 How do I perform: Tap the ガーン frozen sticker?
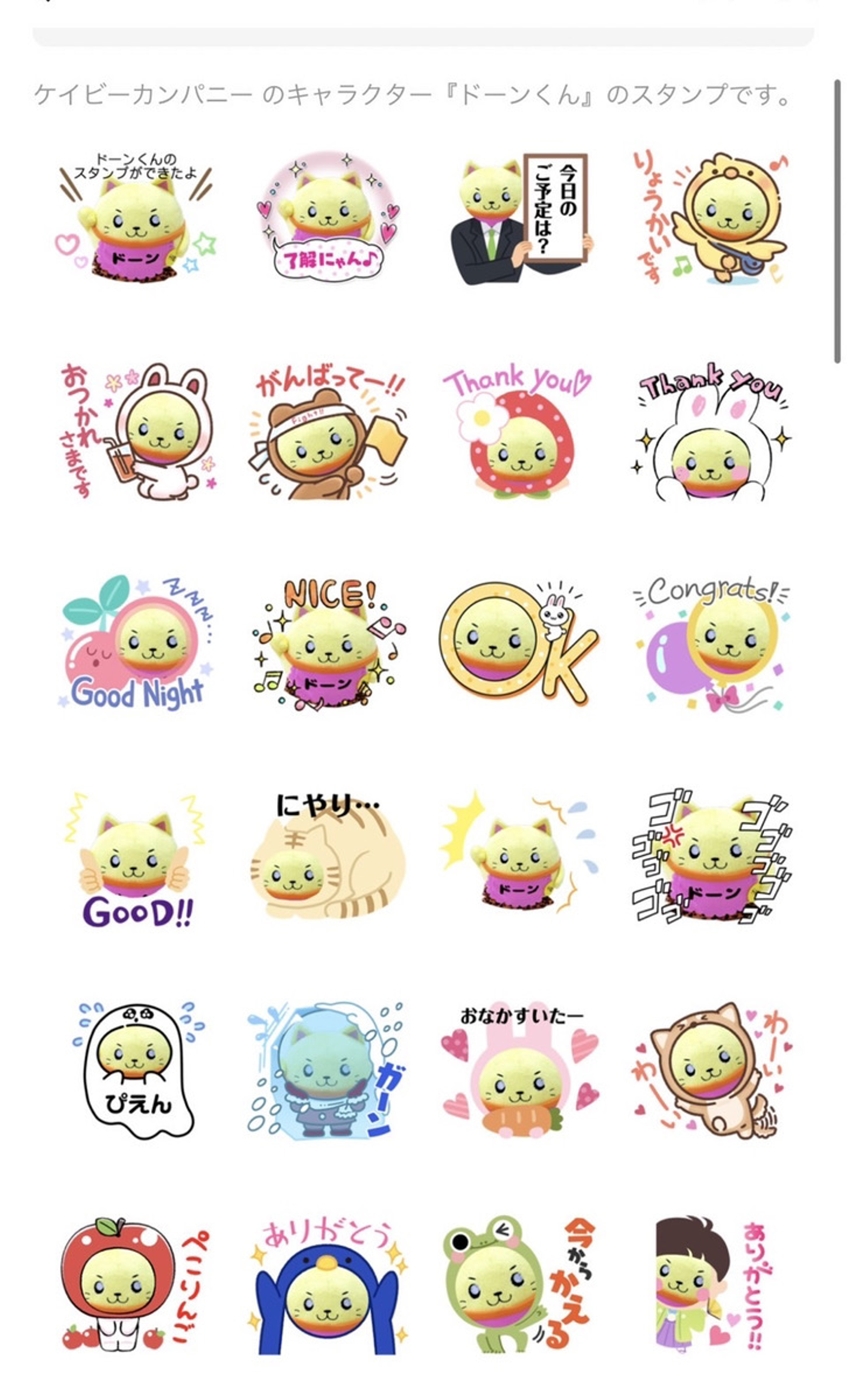click(327, 1071)
